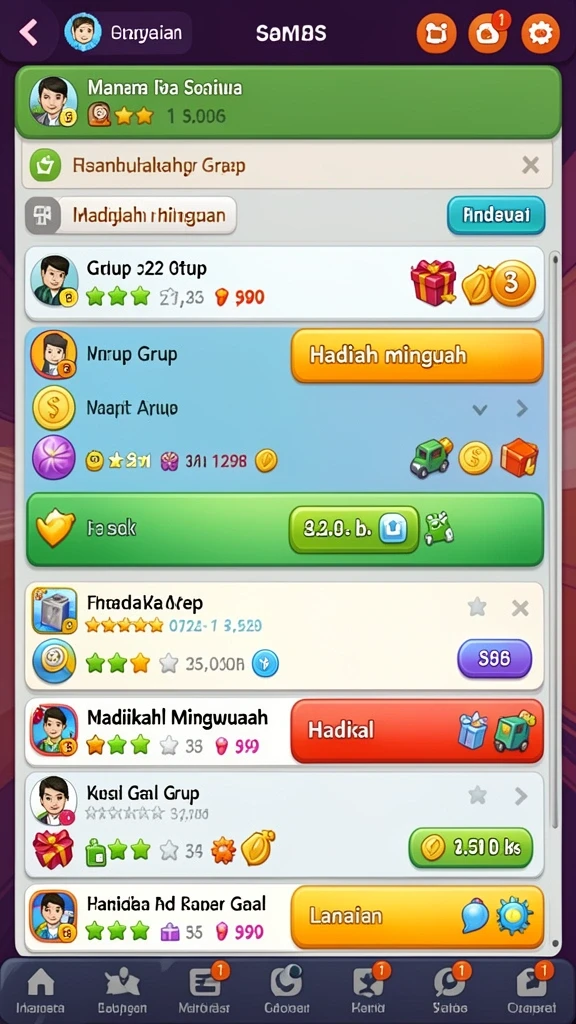
Task: Close the FhradaKa Atep card
Action: point(520,609)
